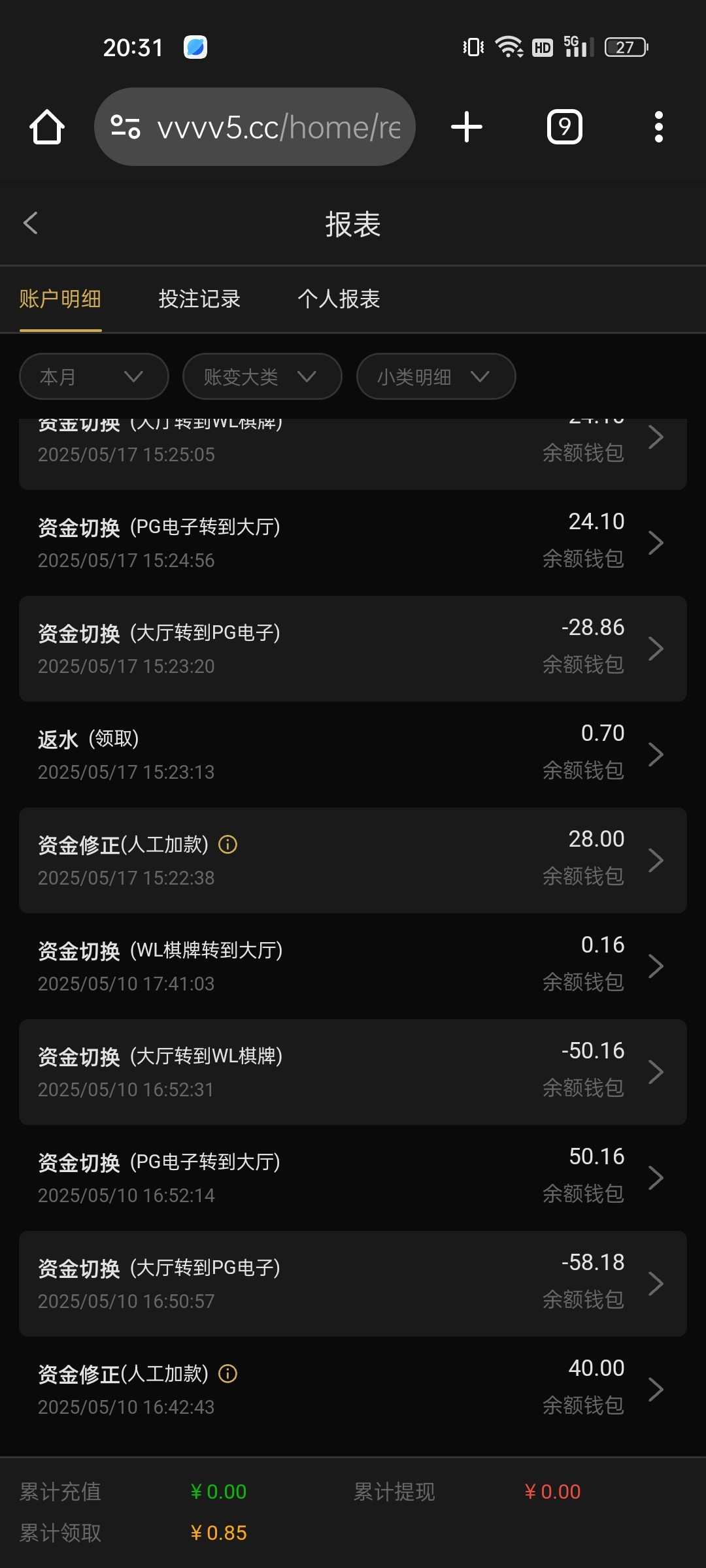Open the 0.16 WL棋牌转到大厅 record
The image size is (706, 1568).
click(353, 966)
